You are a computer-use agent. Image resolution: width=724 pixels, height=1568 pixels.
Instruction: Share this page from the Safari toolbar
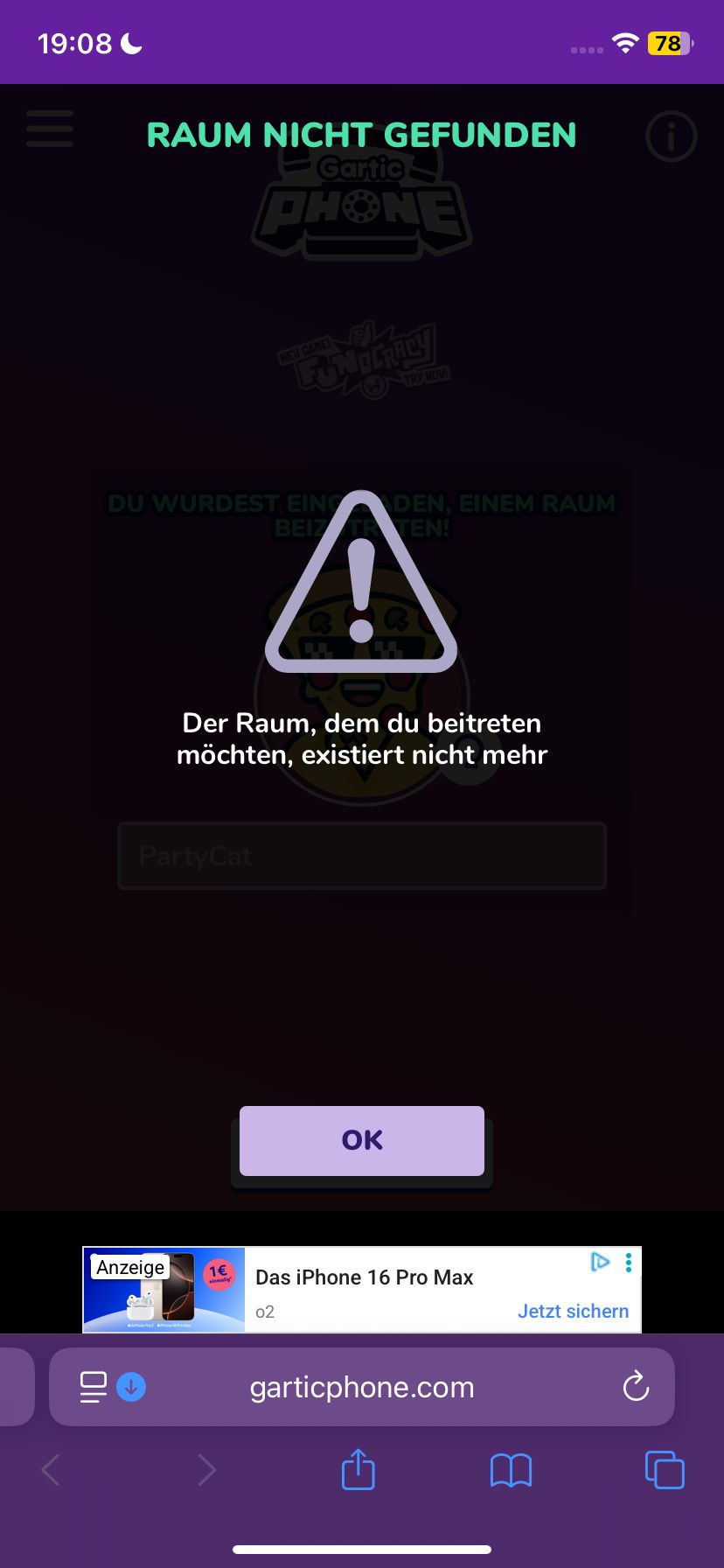pyautogui.click(x=358, y=1469)
